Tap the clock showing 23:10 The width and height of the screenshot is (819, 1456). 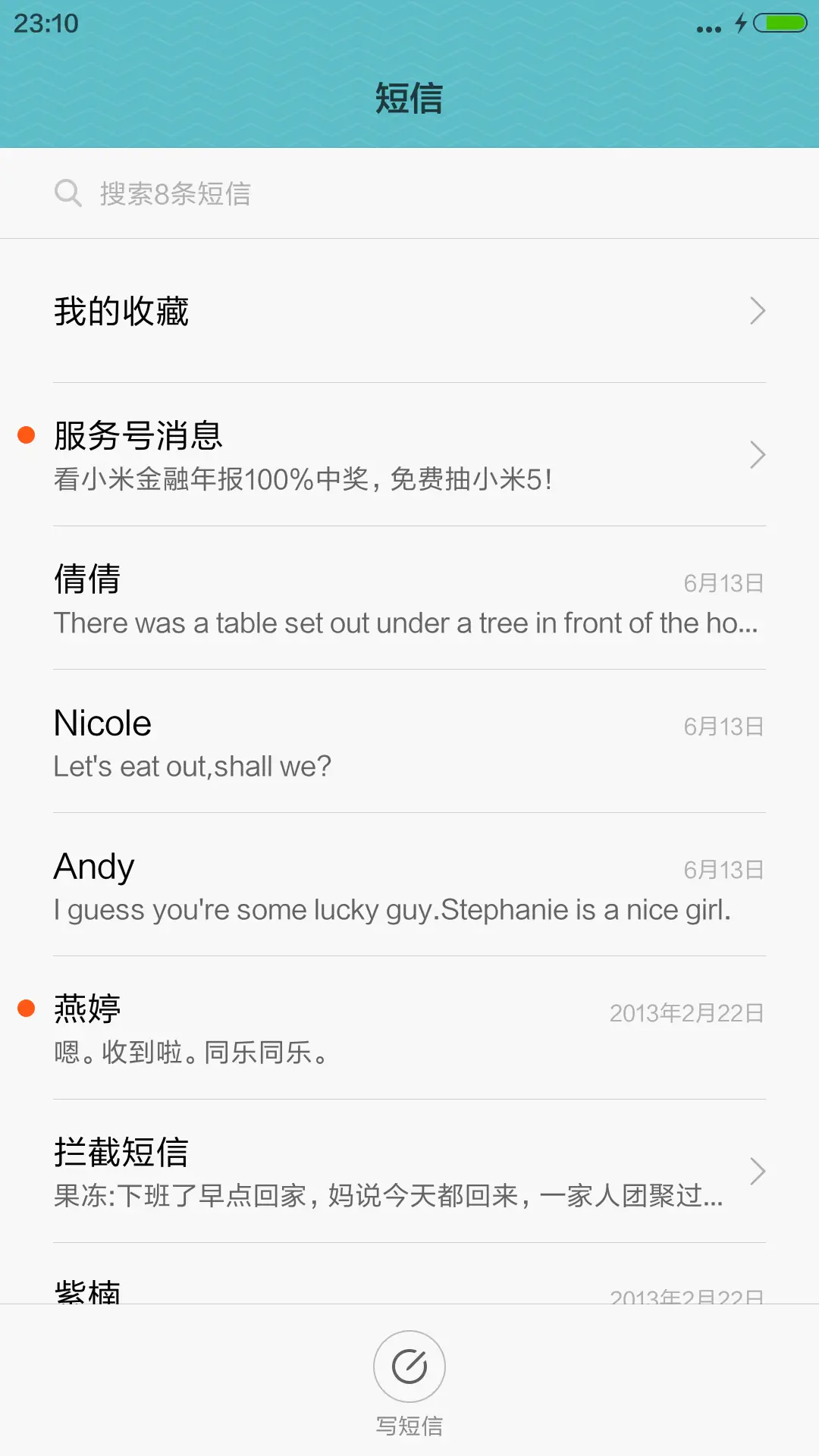pyautogui.click(x=45, y=23)
